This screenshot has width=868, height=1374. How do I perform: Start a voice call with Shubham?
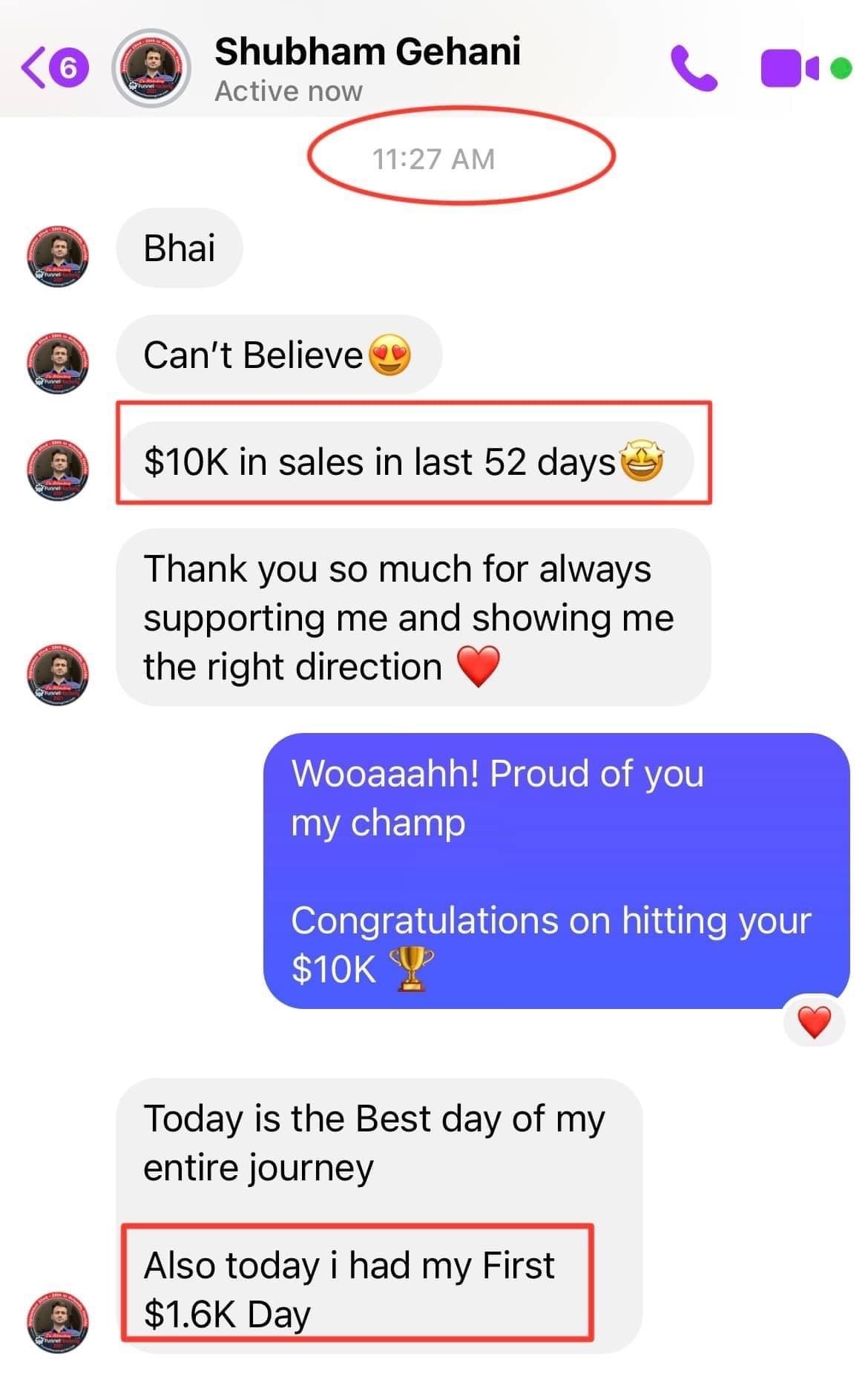694,68
